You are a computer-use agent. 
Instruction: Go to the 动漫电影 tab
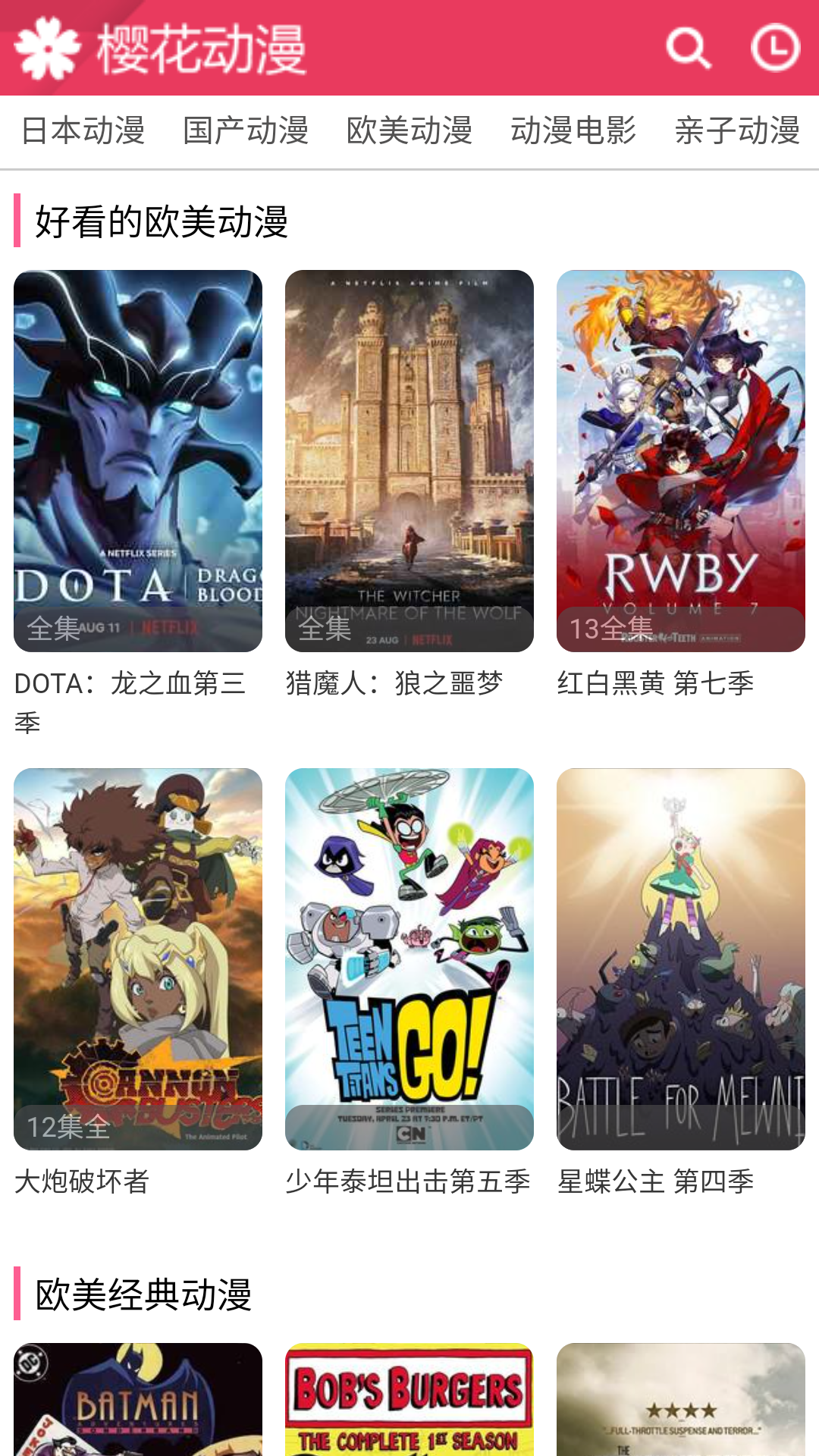pos(573,130)
